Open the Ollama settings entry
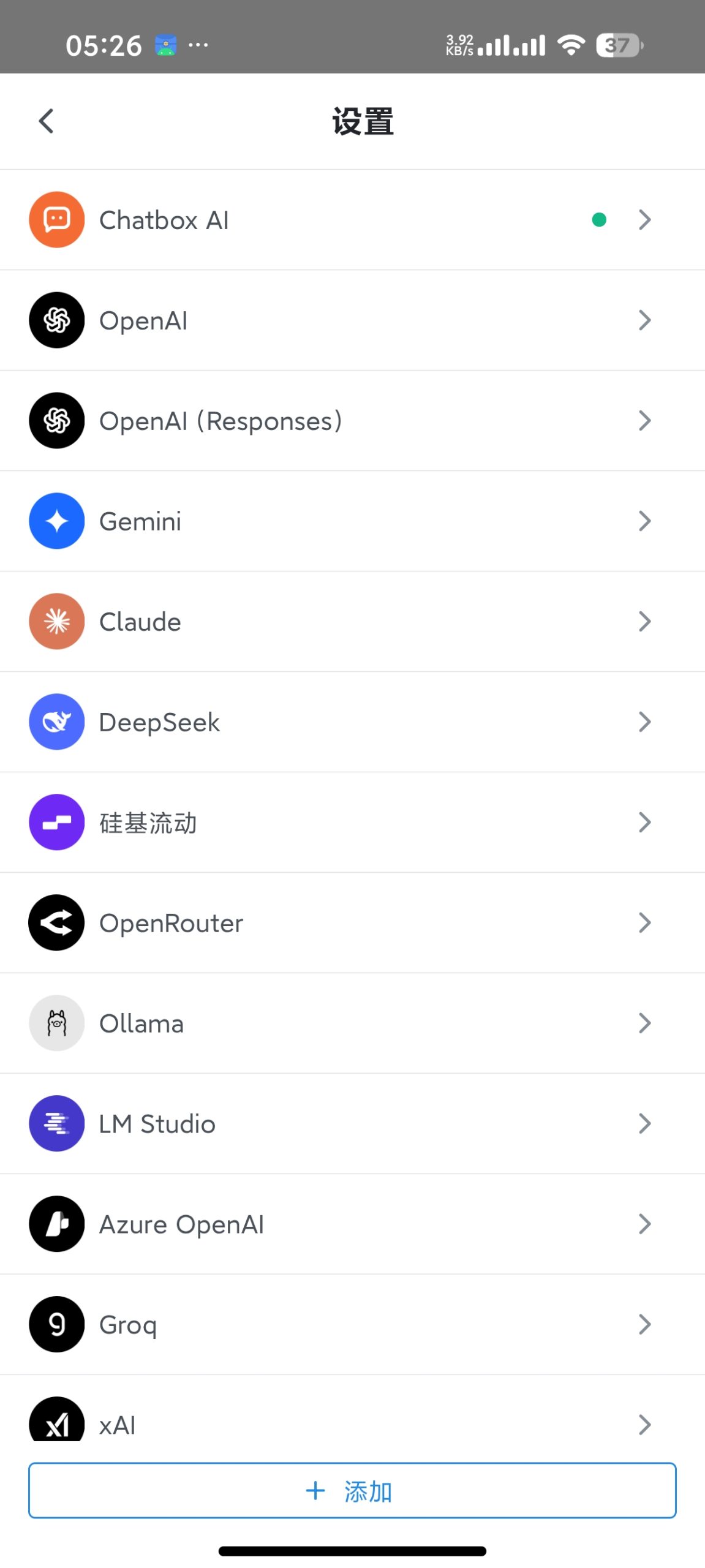The height and width of the screenshot is (1568, 705). coord(352,1023)
